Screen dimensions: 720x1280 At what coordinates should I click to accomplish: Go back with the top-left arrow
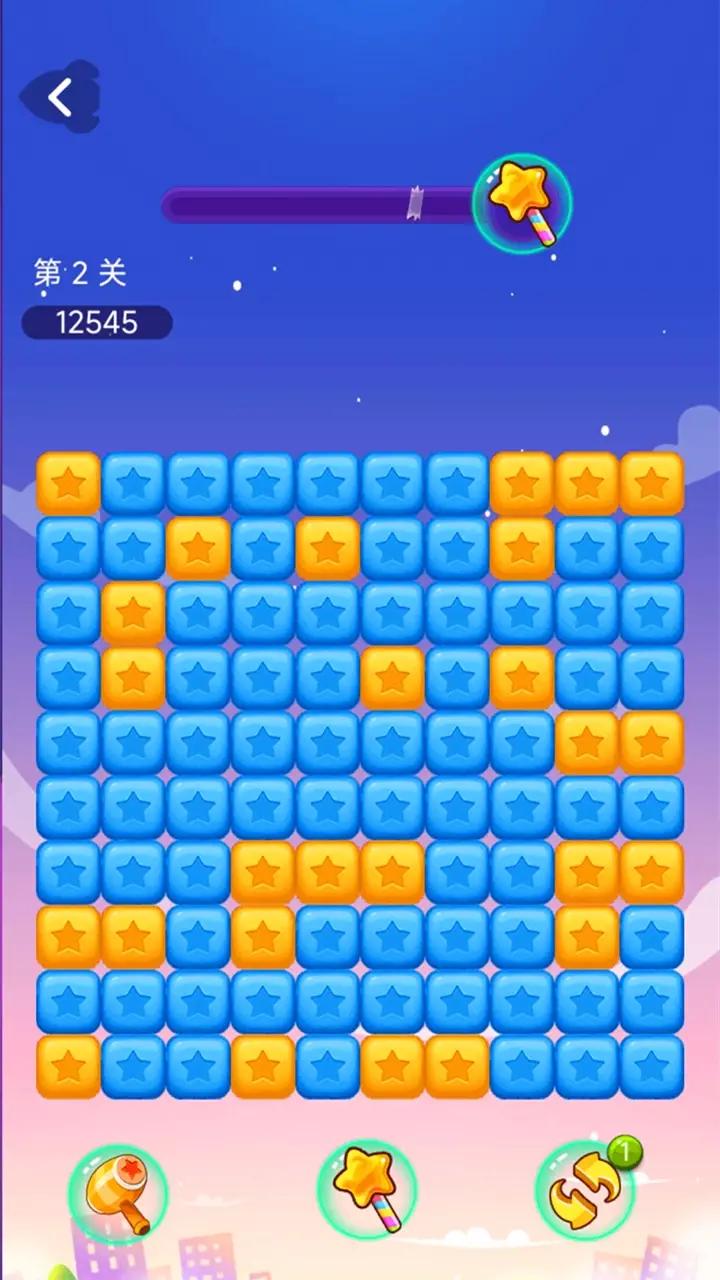pyautogui.click(x=60, y=98)
